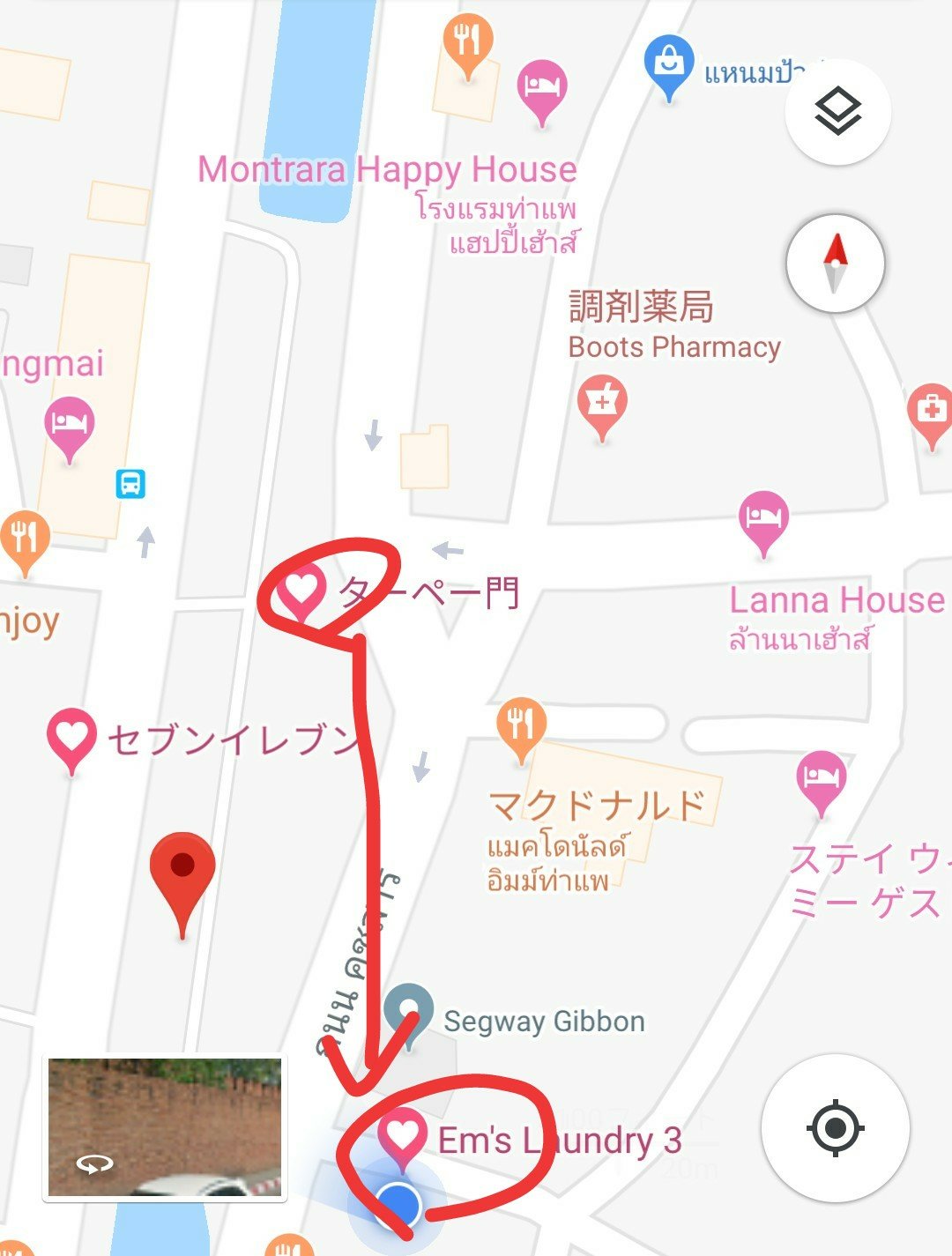
Task: Select the Boots Pharmacy pin
Action: point(602,403)
